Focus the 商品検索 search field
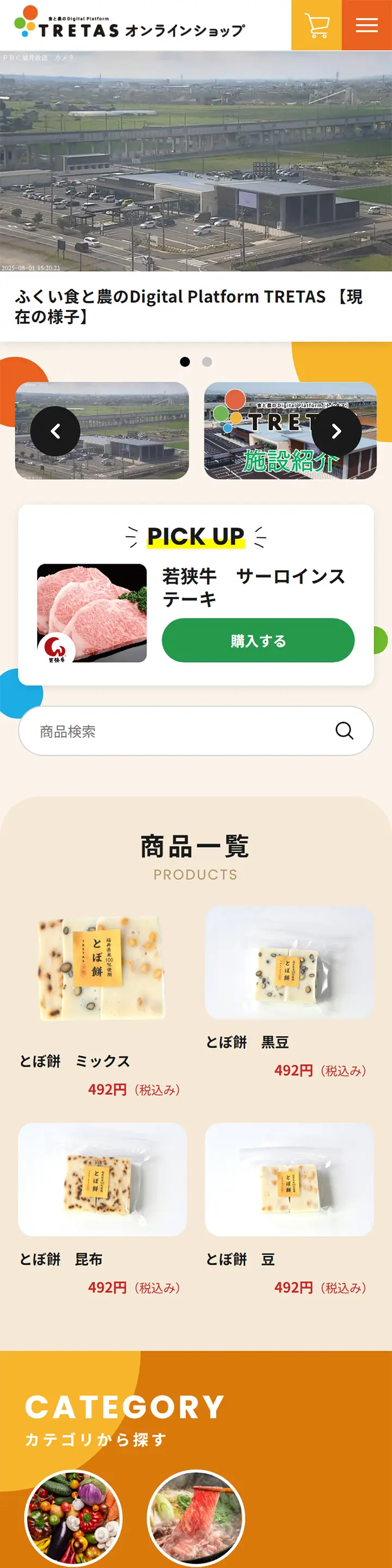The width and height of the screenshot is (392, 1568). point(176,731)
